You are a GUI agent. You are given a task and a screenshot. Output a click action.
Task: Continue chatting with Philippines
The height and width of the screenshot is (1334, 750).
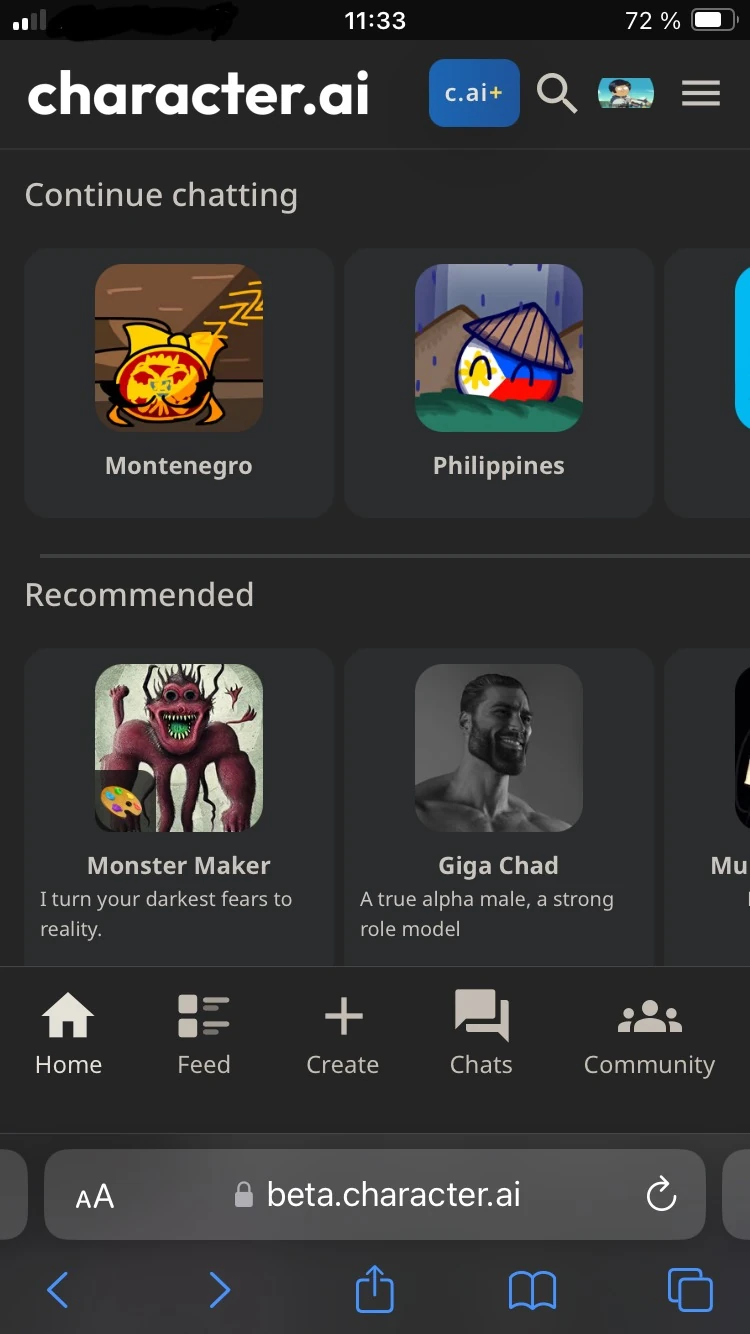coord(499,382)
